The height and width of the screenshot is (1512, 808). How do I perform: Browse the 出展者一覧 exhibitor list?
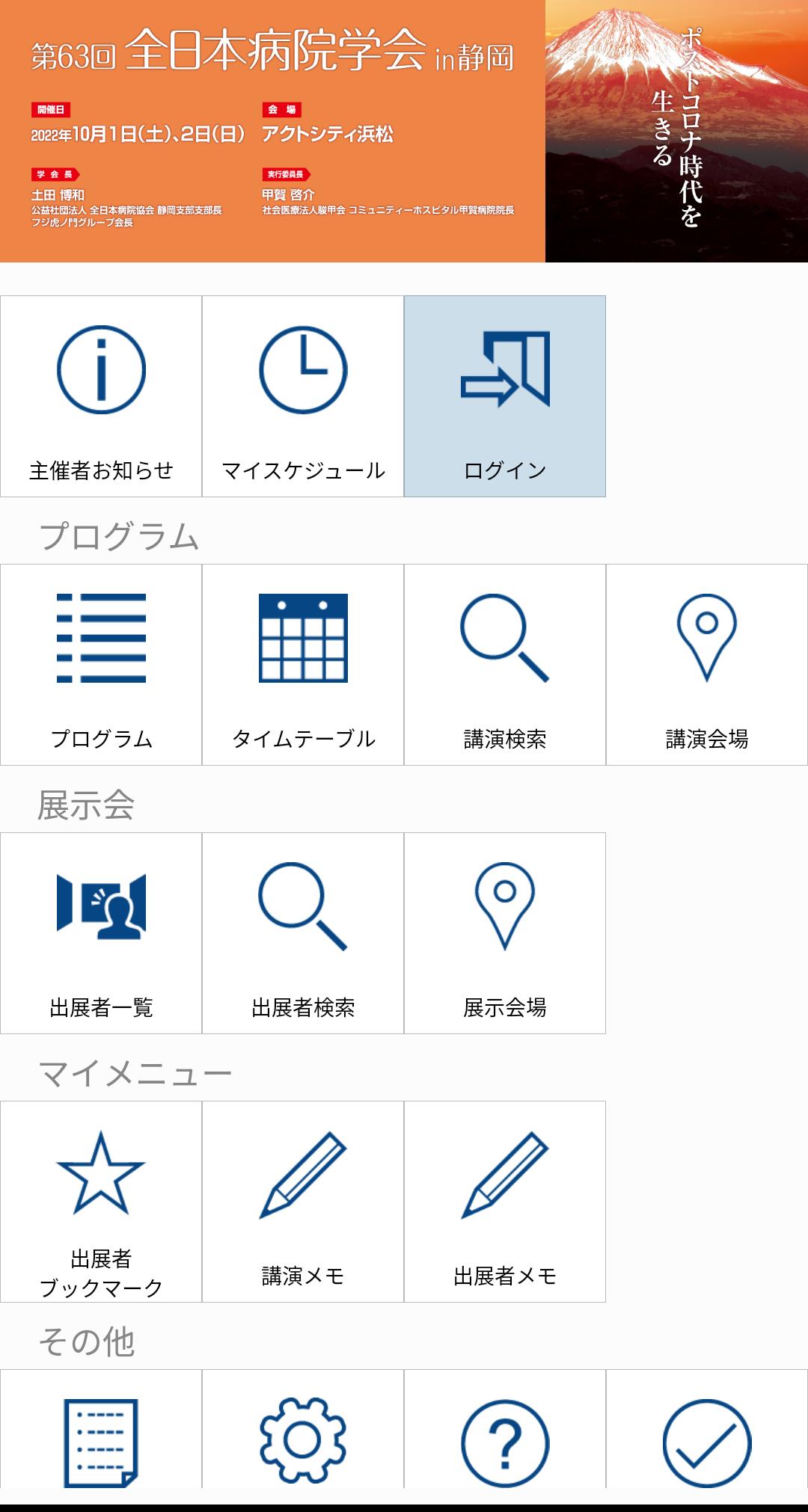pyautogui.click(x=101, y=933)
